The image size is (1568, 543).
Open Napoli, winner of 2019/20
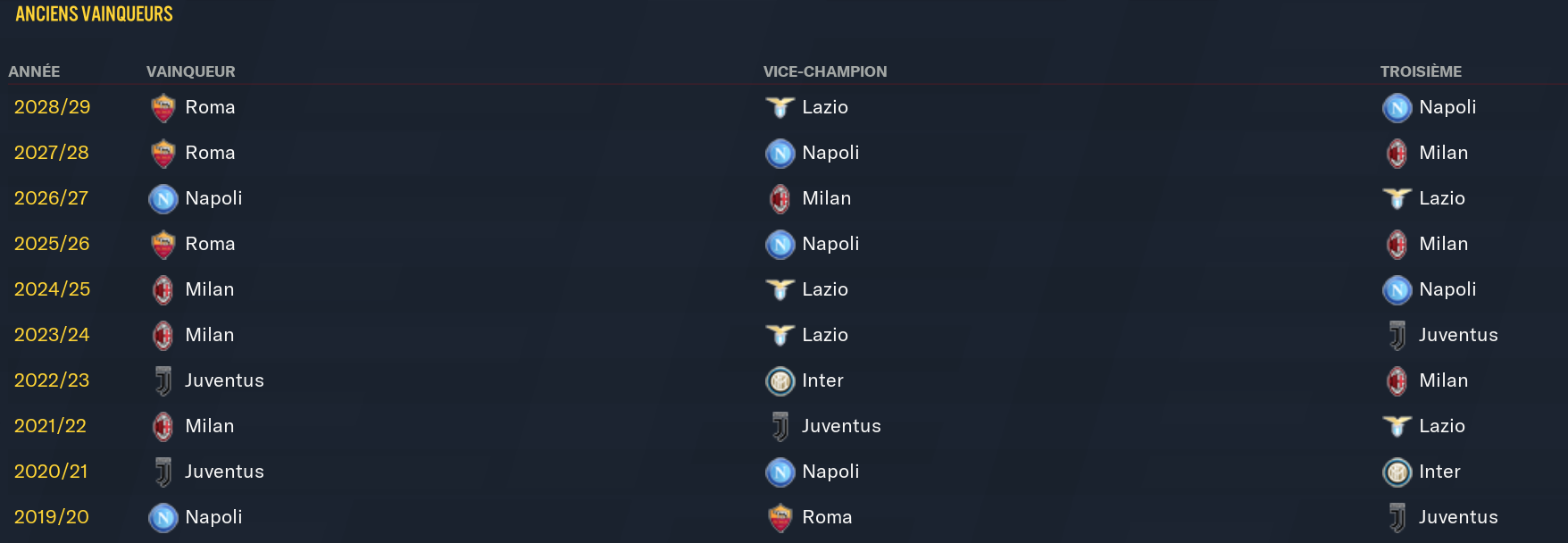[x=213, y=517]
